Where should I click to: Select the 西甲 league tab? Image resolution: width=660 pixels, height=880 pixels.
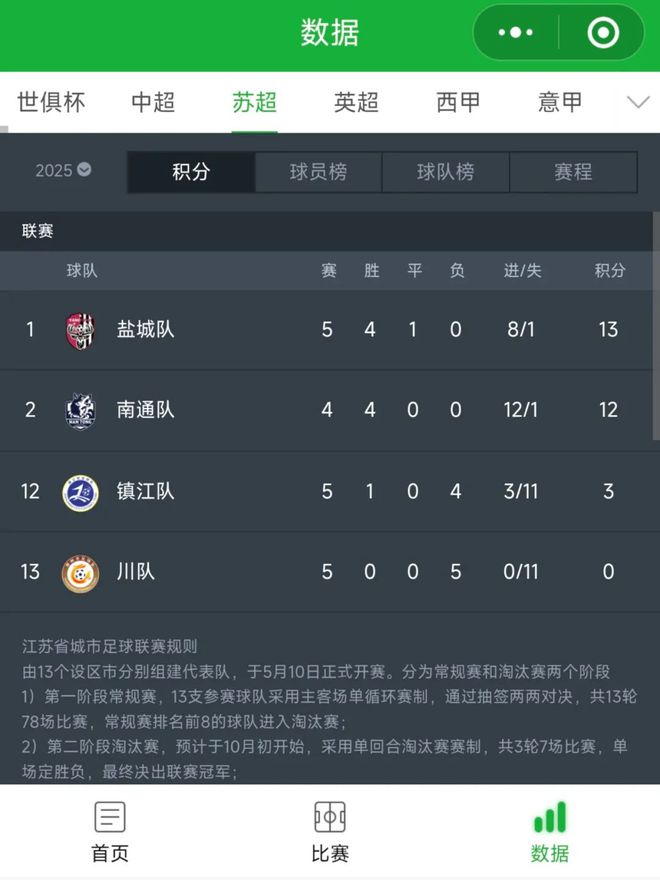(458, 102)
